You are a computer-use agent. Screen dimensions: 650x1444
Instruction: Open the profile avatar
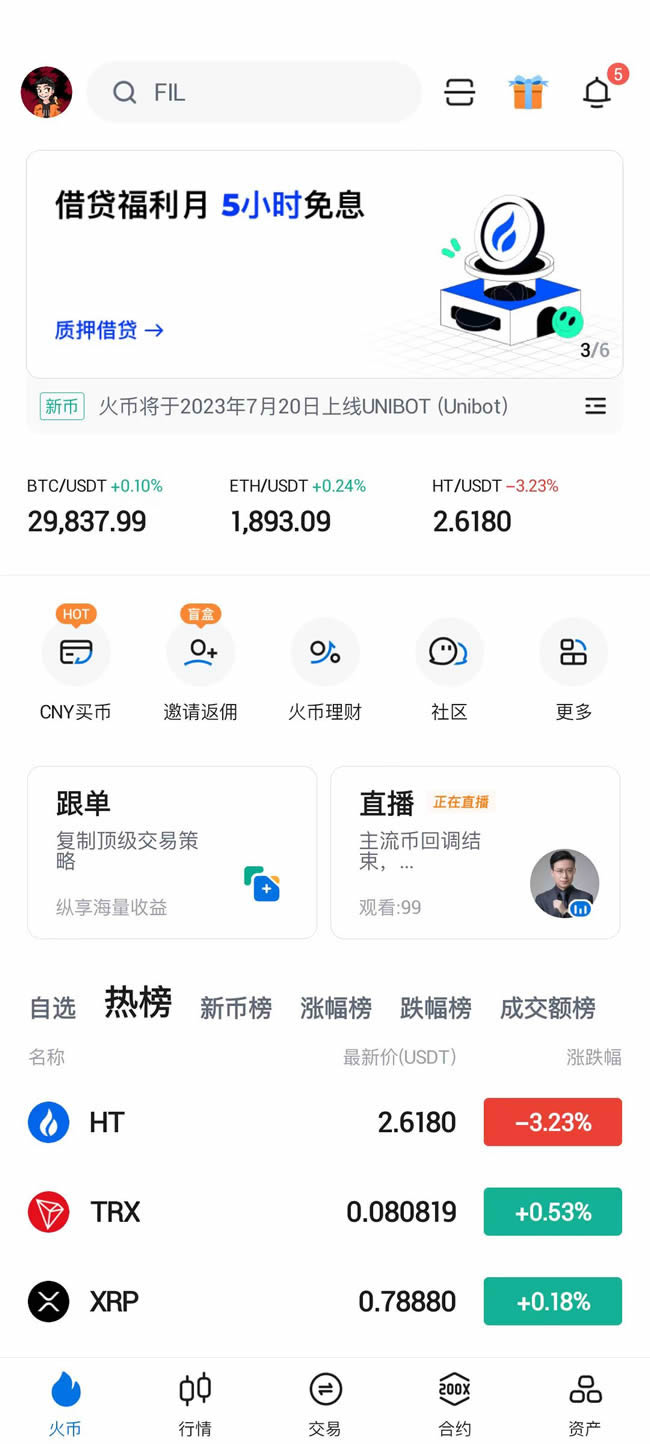pos(46,93)
